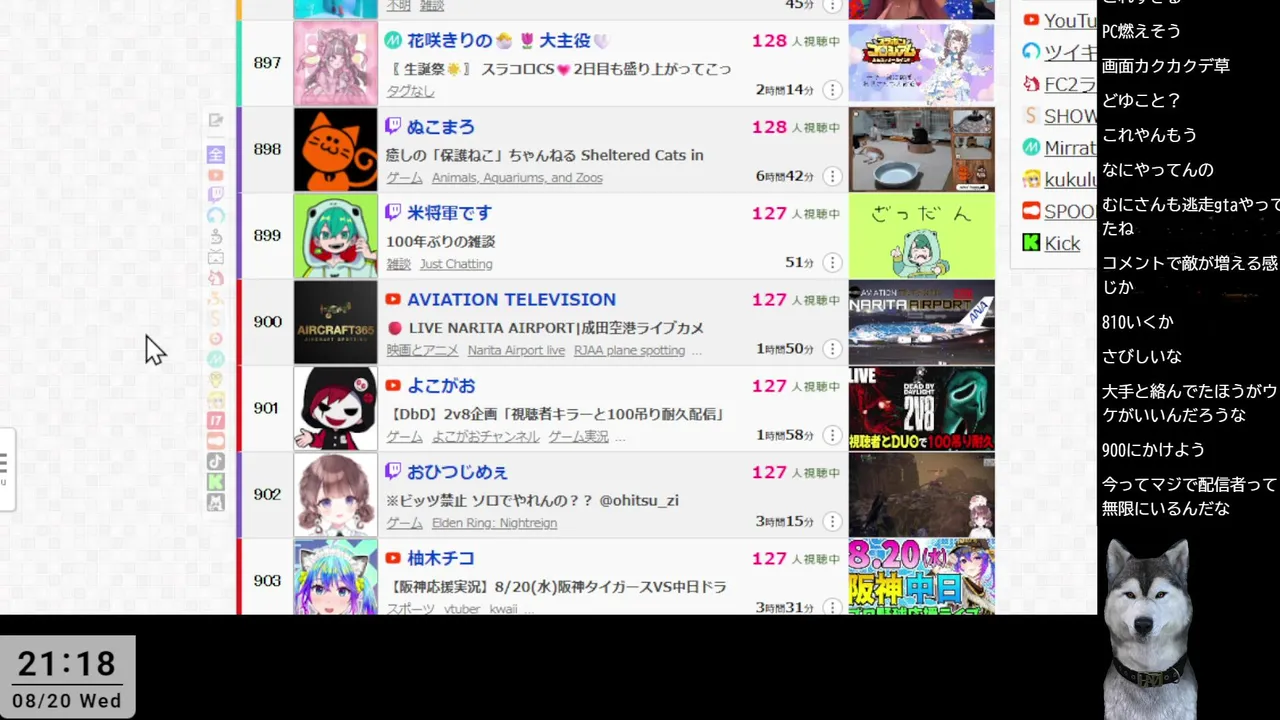Open the options menu for おひつじめぇ's row

point(832,521)
